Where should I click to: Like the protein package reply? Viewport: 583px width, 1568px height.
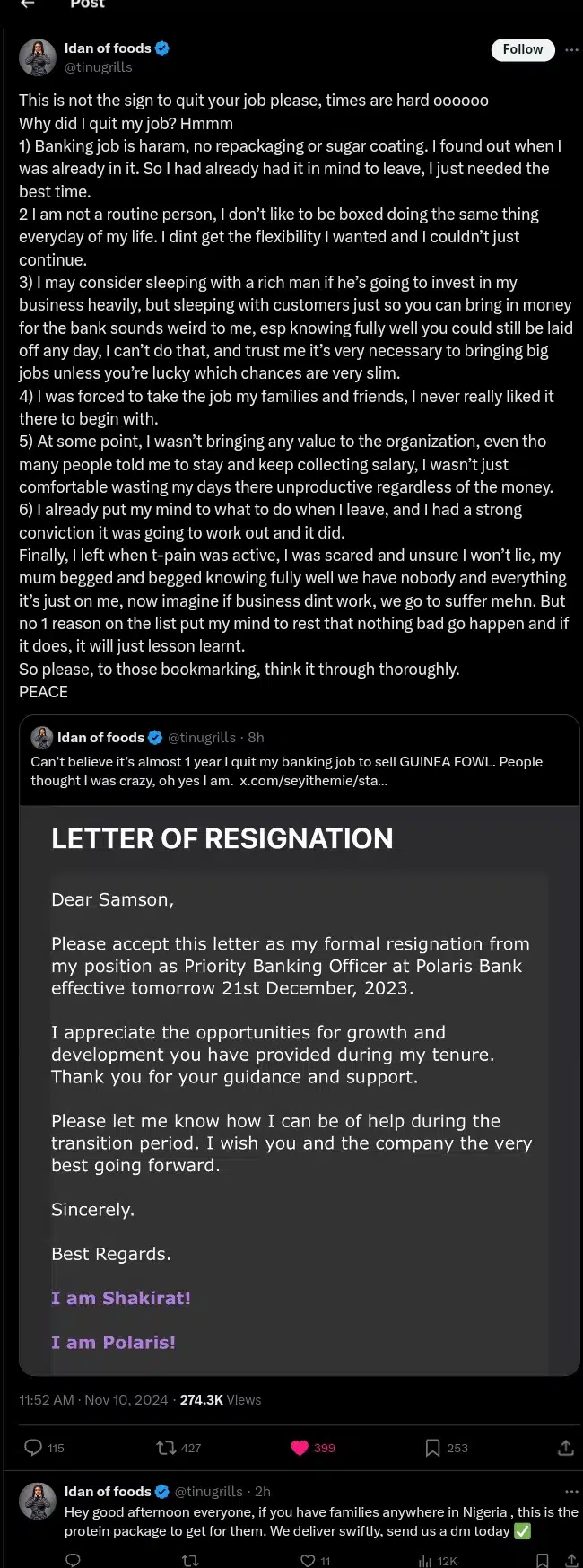(x=308, y=1560)
